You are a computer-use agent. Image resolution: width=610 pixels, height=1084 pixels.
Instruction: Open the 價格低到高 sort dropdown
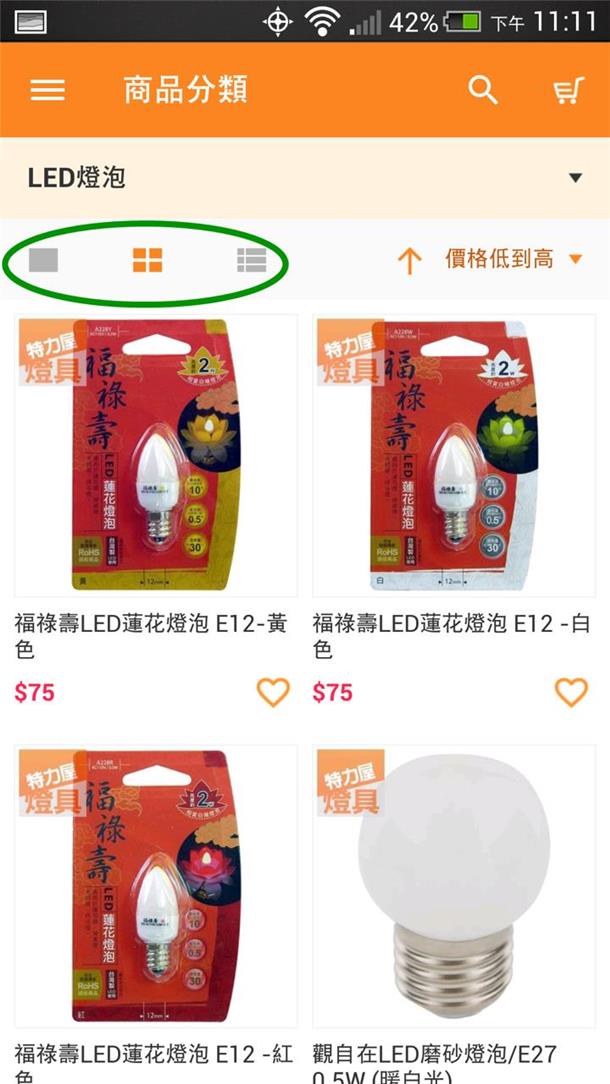pyautogui.click(x=490, y=260)
